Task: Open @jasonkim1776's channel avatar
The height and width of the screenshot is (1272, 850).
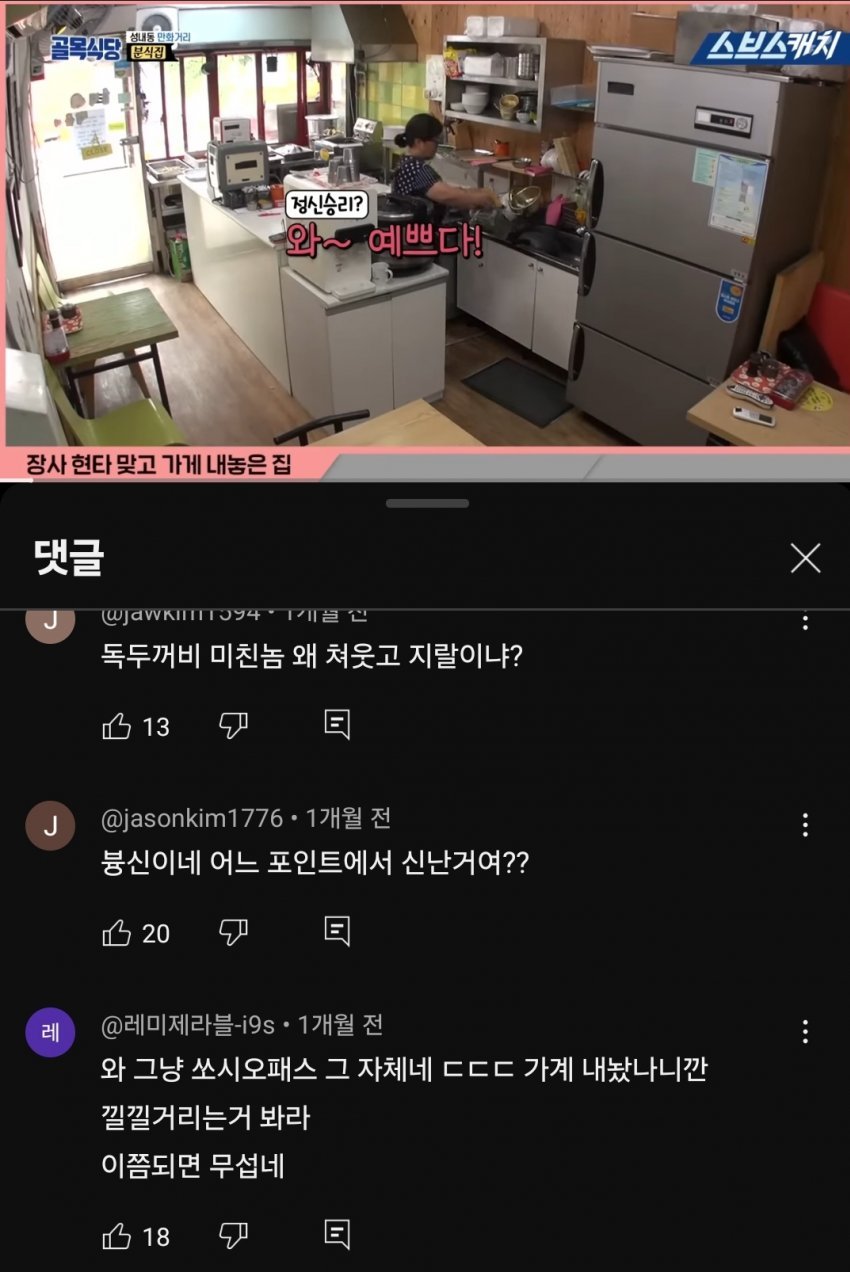Action: pyautogui.click(x=50, y=826)
